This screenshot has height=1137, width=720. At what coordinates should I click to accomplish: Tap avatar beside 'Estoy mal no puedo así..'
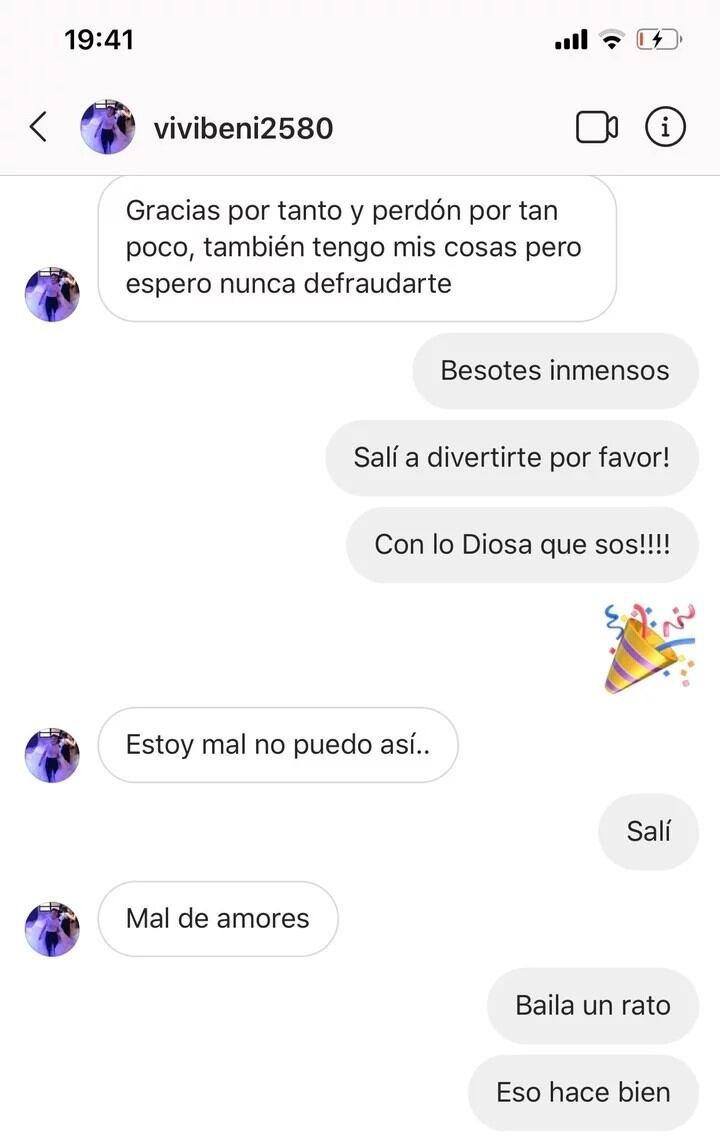click(52, 755)
